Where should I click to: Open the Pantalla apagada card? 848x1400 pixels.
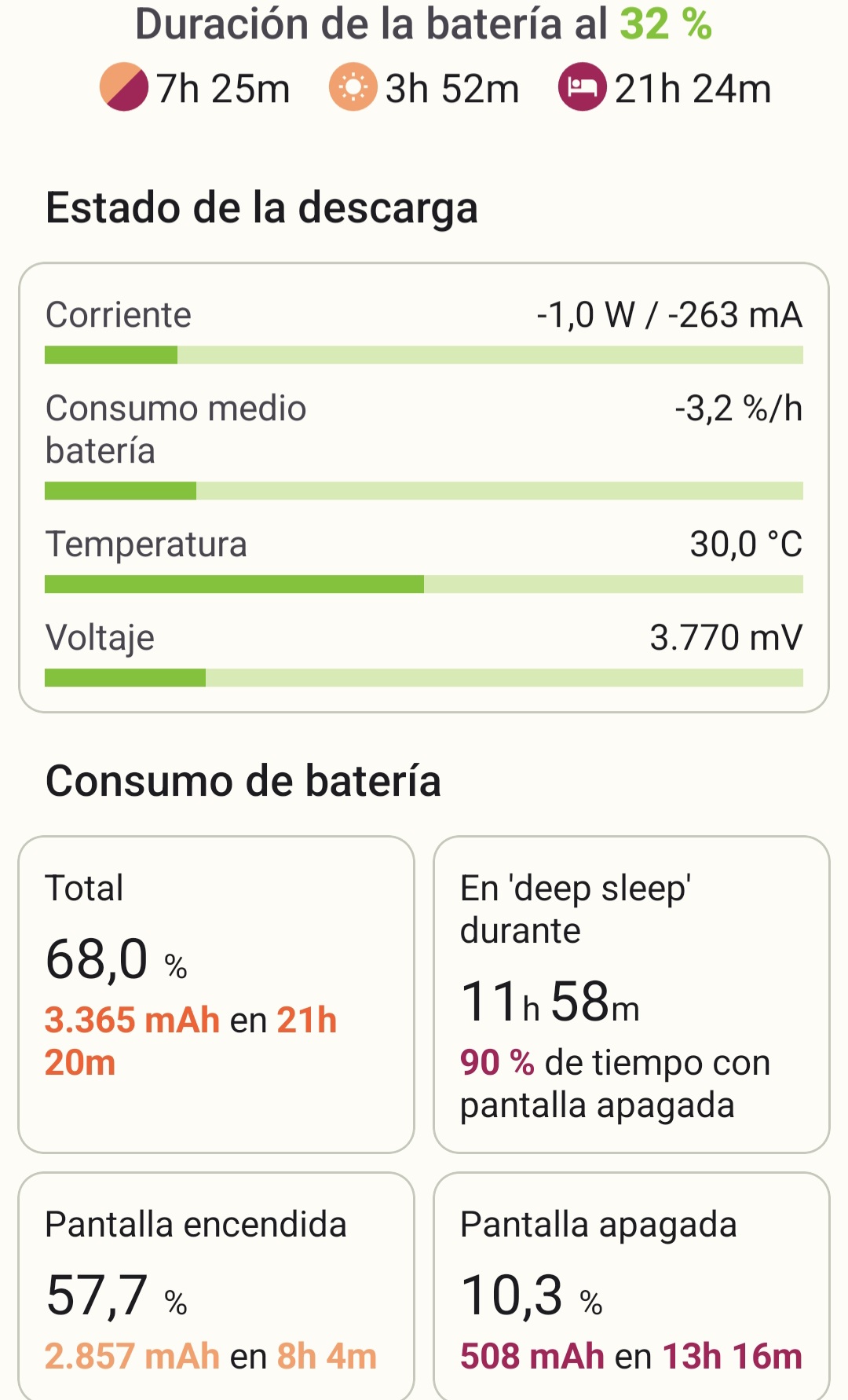(631, 1288)
